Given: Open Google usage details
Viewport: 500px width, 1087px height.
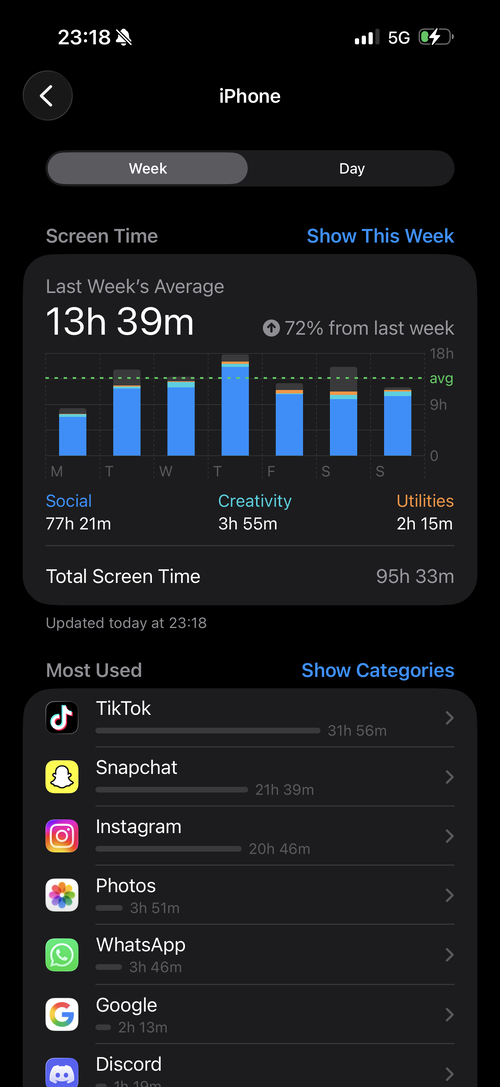Looking at the screenshot, I should (x=250, y=1014).
